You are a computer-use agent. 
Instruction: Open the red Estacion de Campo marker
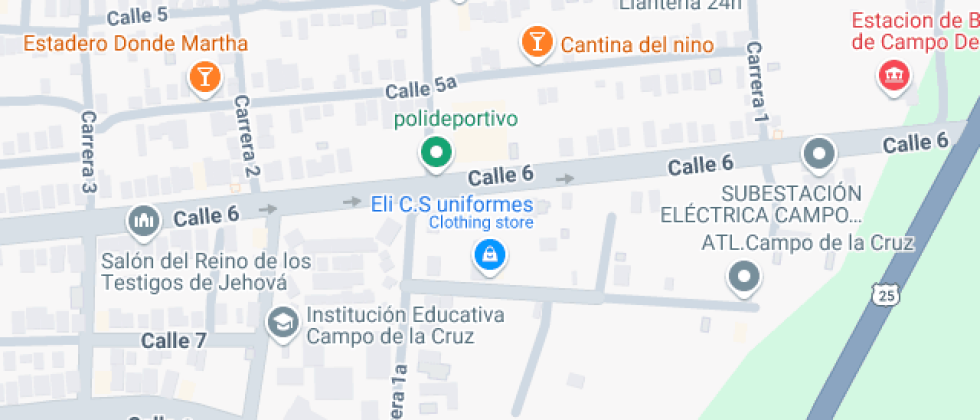(895, 78)
